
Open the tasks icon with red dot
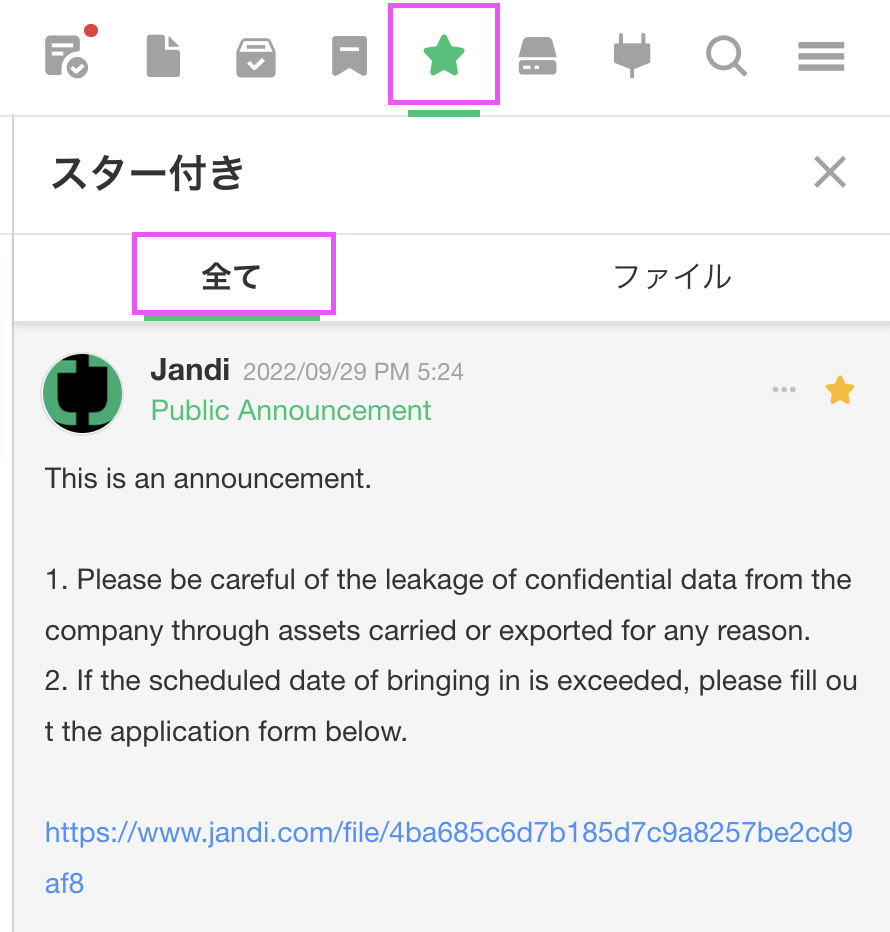(x=67, y=56)
